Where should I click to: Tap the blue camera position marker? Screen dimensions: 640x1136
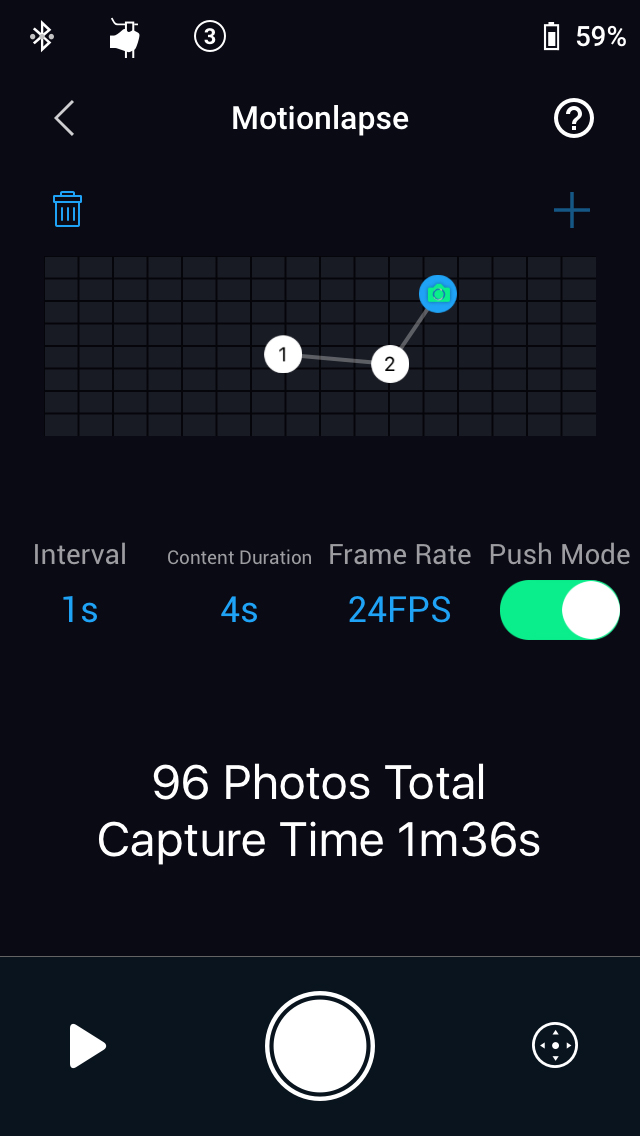(437, 294)
